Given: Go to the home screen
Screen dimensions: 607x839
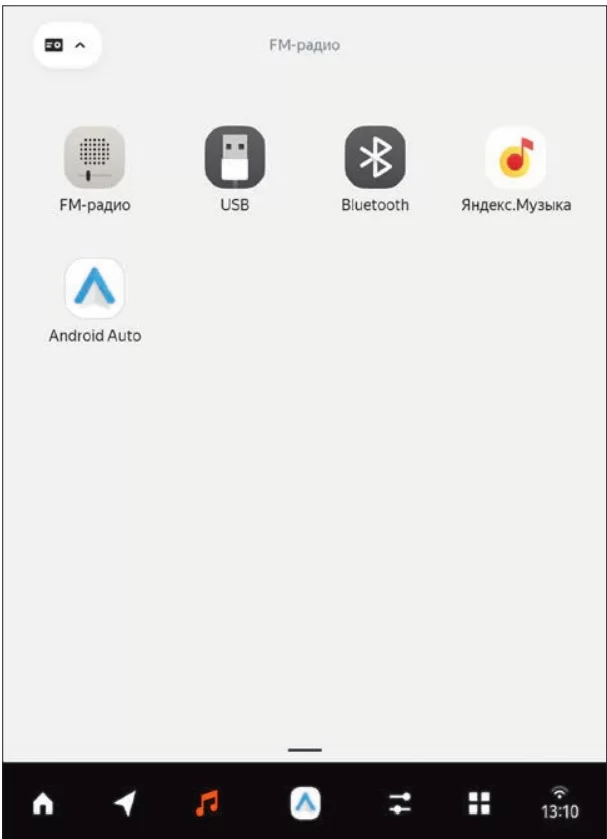Looking at the screenshot, I should (42, 802).
